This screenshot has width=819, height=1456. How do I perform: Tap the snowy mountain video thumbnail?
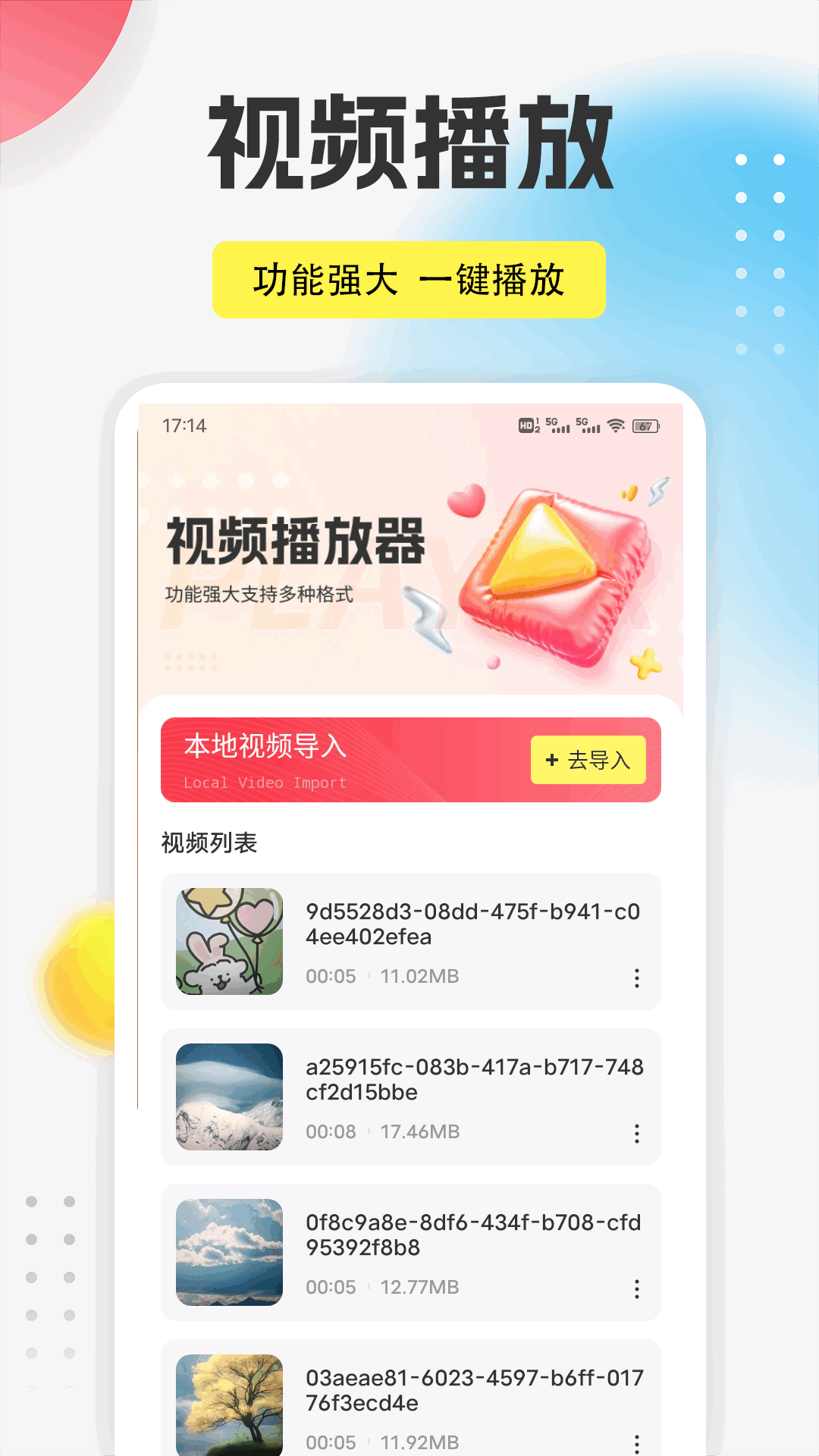pos(228,1097)
